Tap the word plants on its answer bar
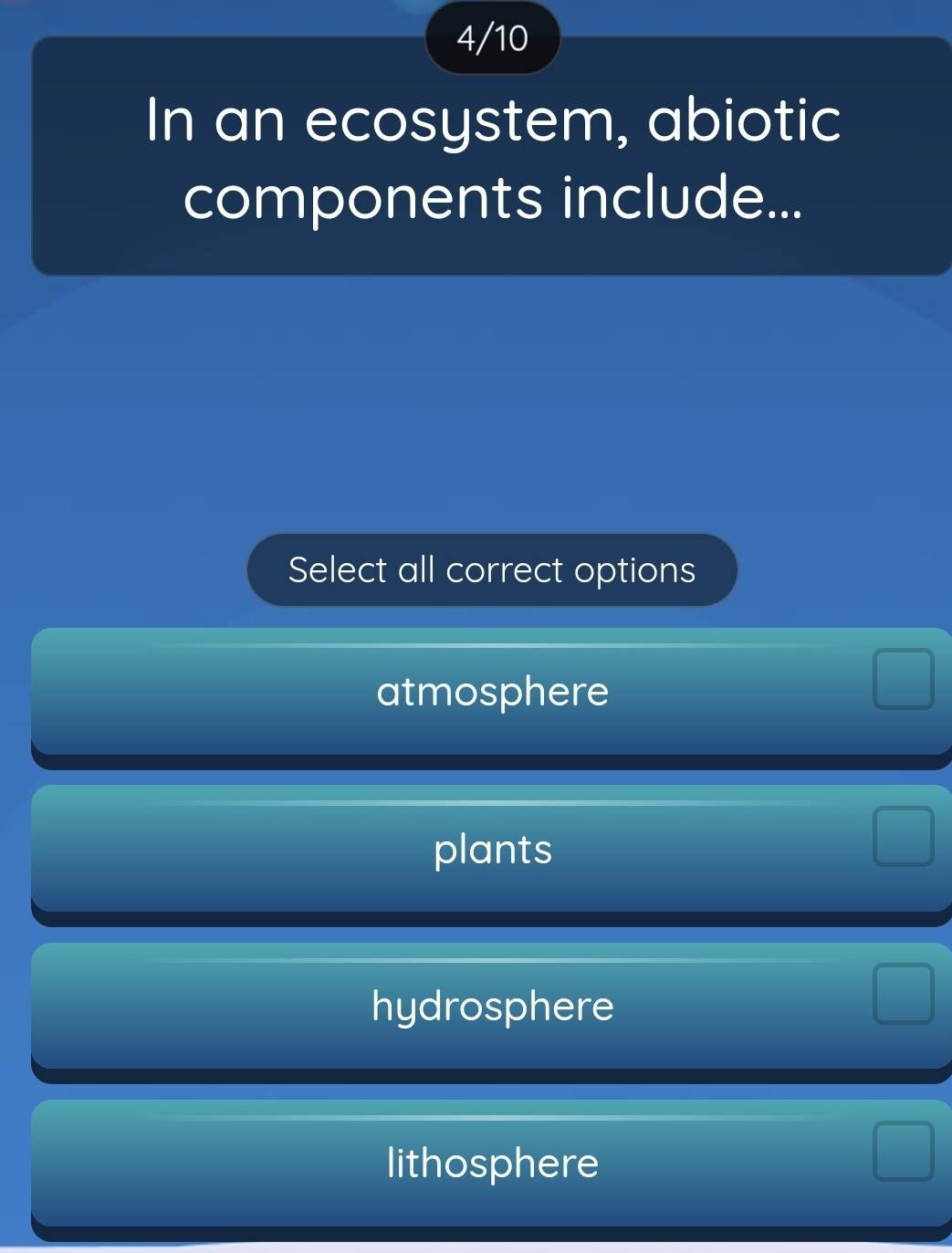952x1253 pixels. (492, 850)
